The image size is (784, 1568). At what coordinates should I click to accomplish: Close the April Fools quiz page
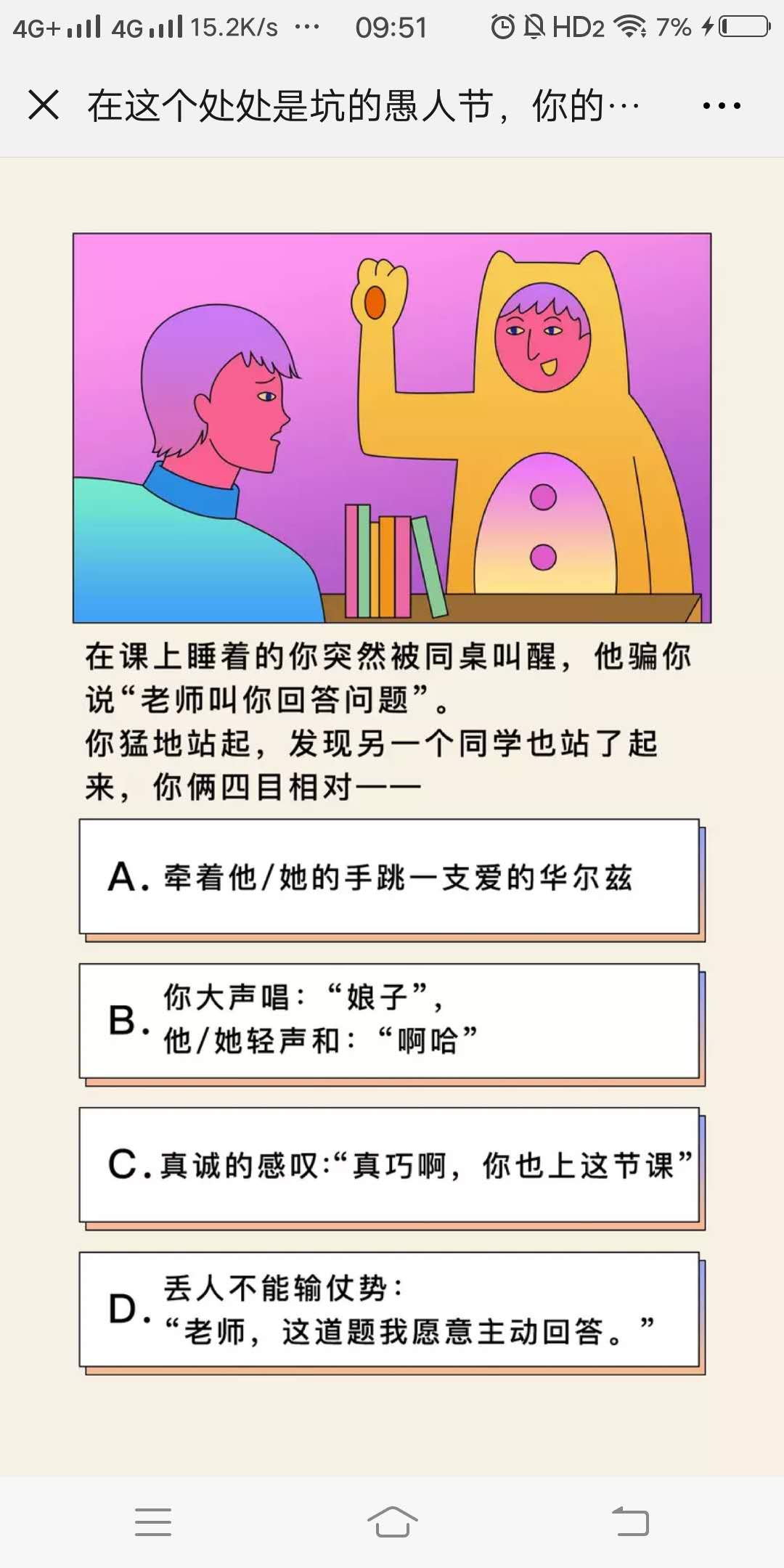click(x=44, y=105)
